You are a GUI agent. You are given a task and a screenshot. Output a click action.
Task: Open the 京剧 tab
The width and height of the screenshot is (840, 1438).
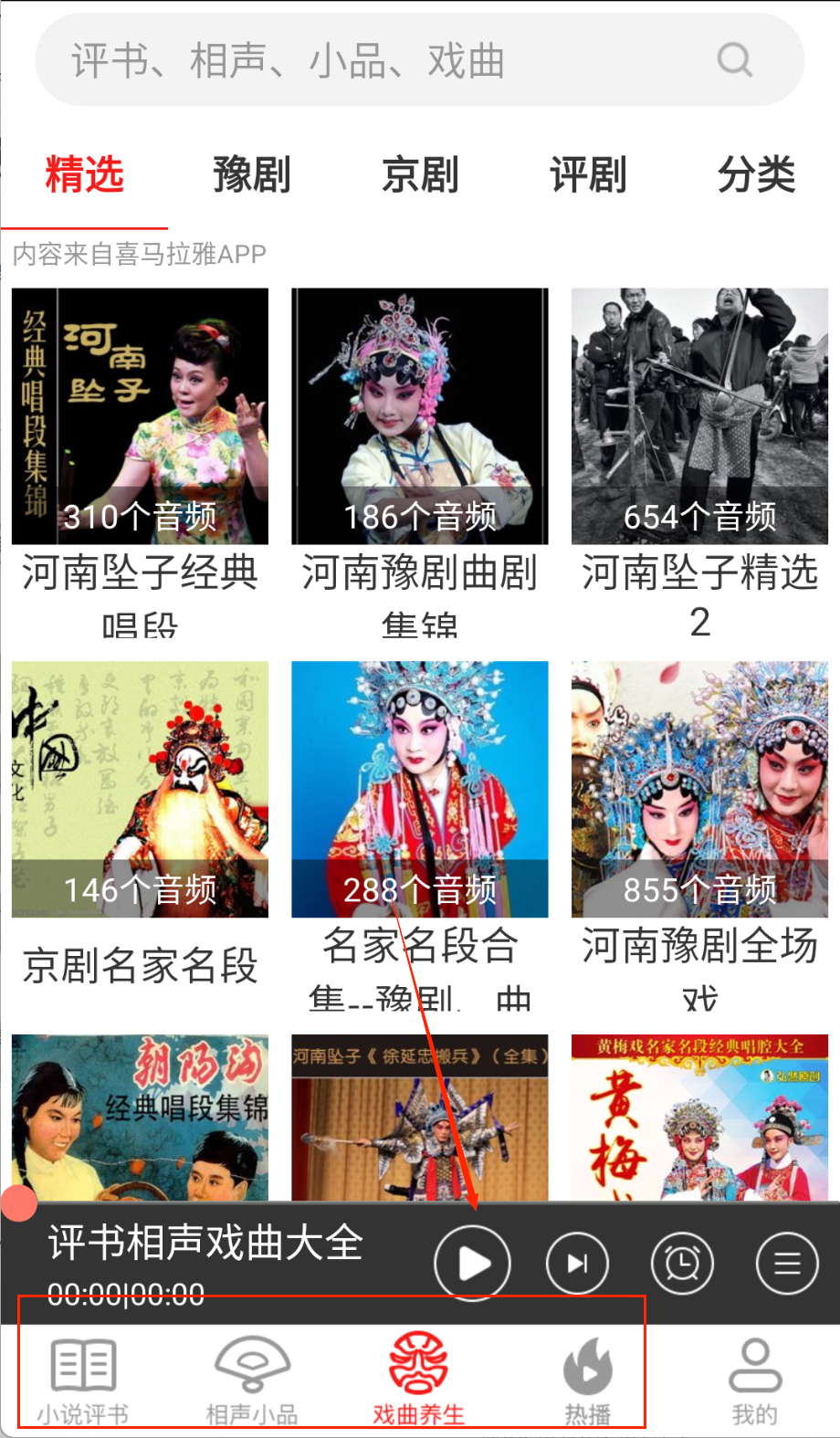coord(420,175)
